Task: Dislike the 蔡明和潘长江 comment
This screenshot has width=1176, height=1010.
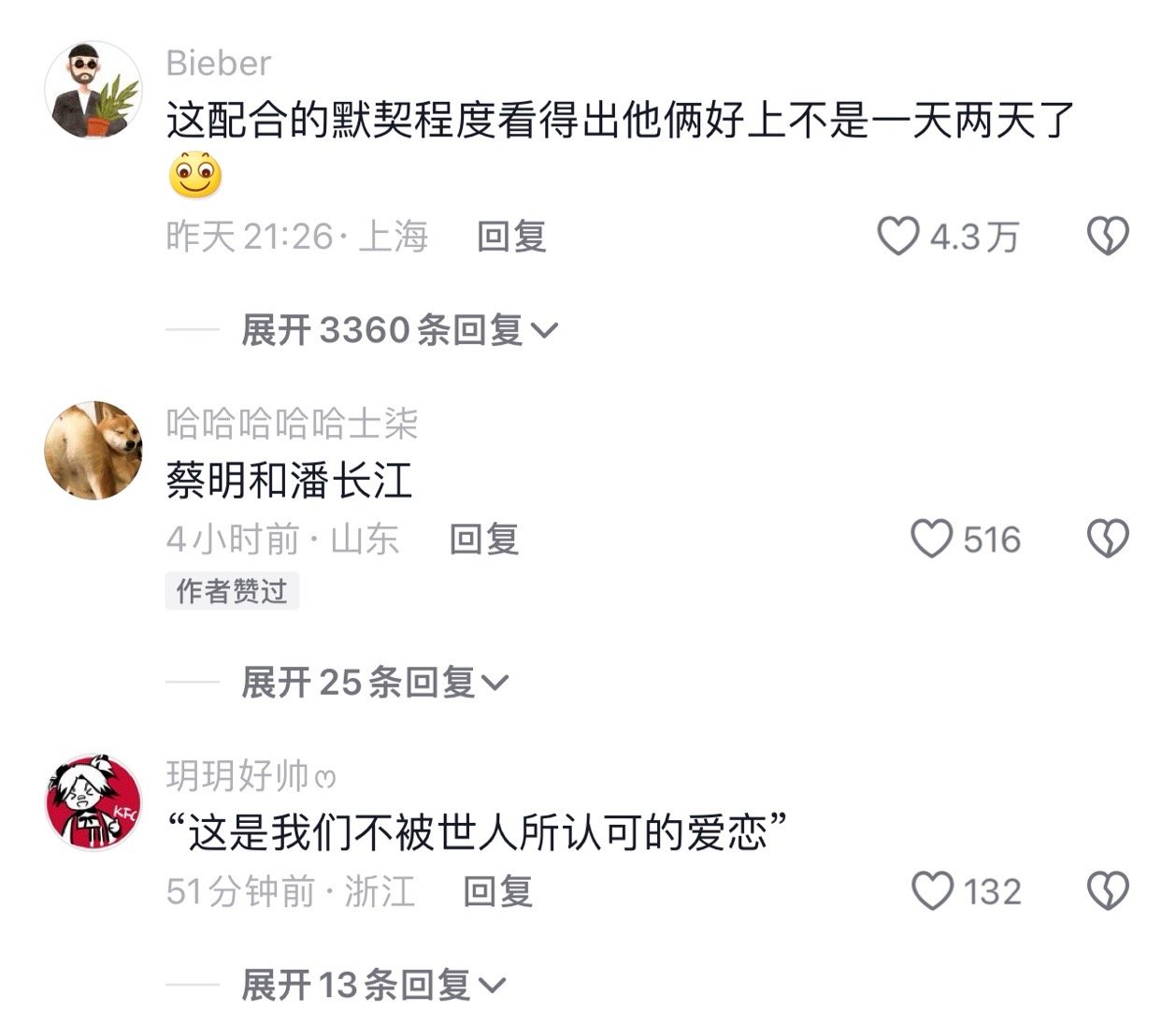Action: (x=1108, y=540)
